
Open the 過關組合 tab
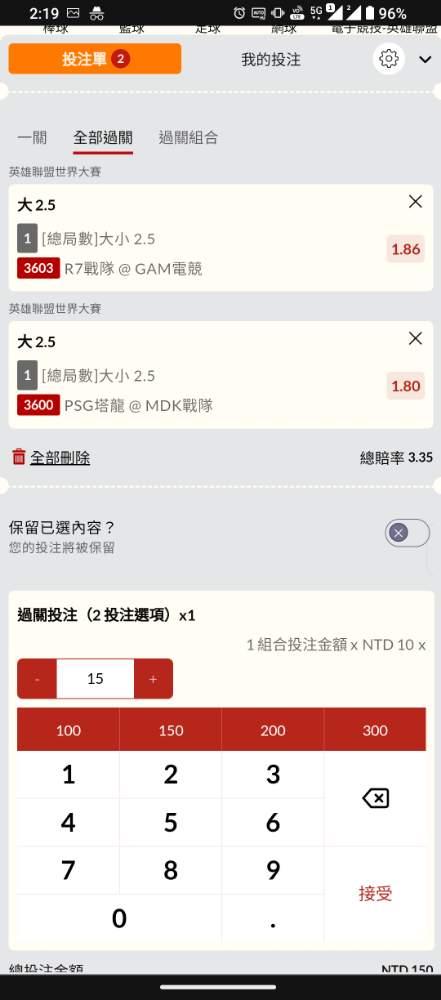tap(188, 137)
